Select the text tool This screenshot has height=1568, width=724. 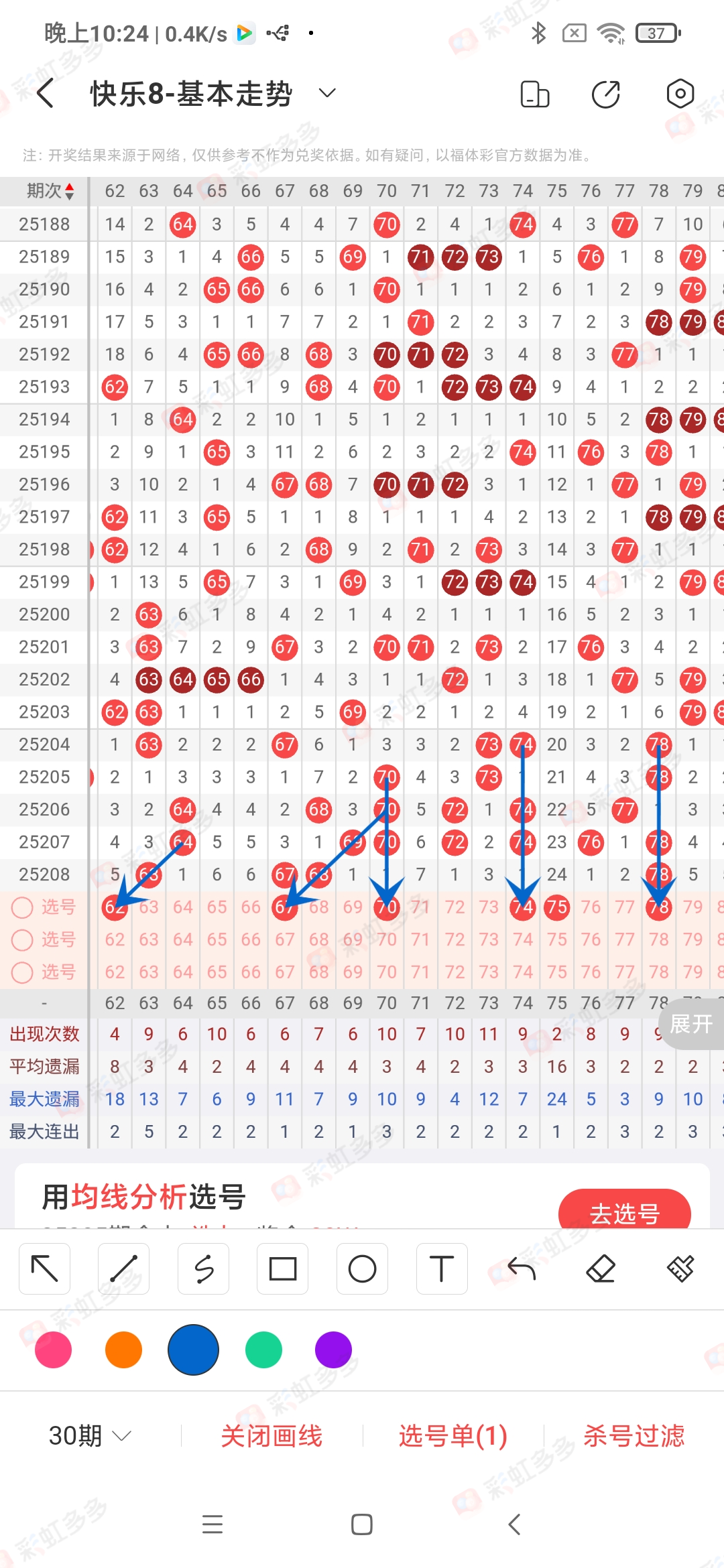[x=442, y=1268]
